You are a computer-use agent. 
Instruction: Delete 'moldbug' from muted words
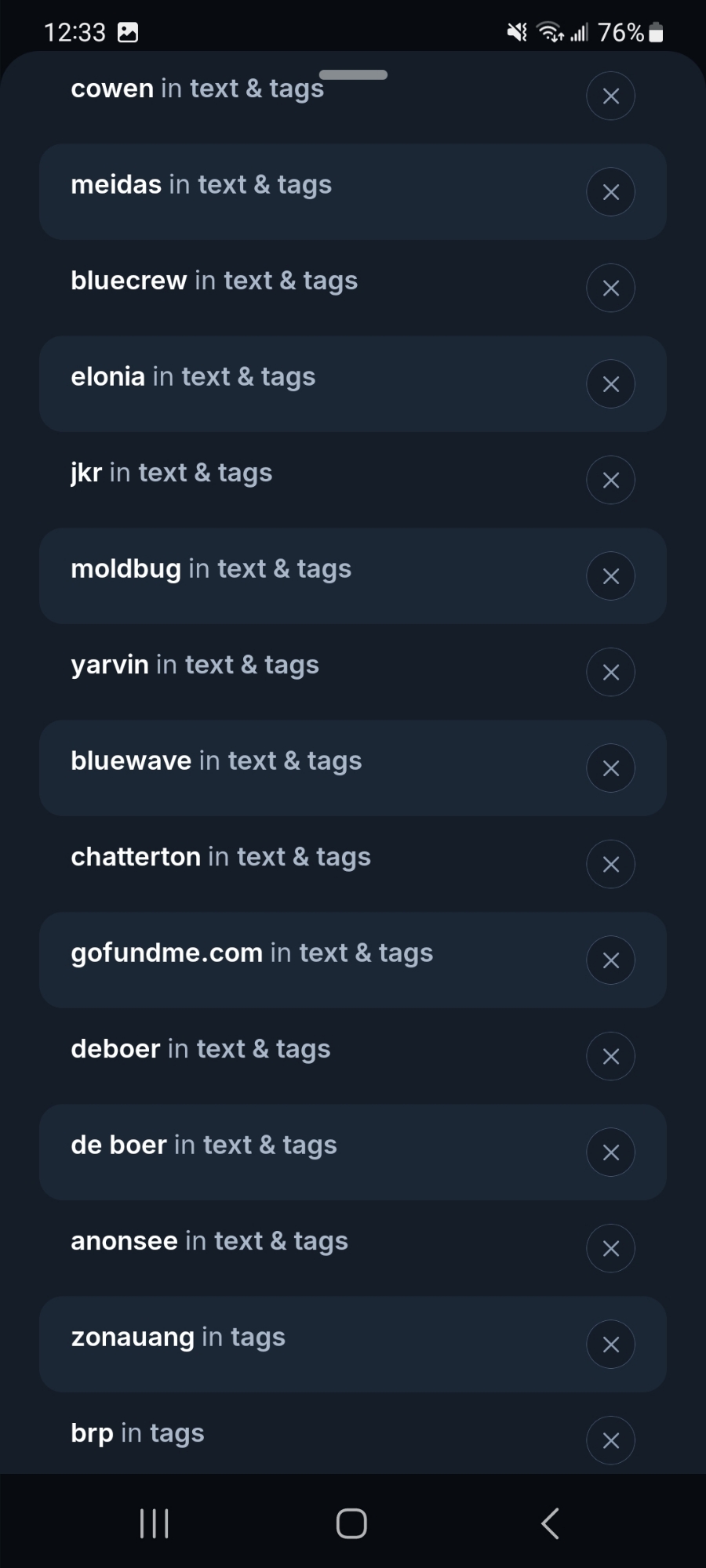[610, 576]
